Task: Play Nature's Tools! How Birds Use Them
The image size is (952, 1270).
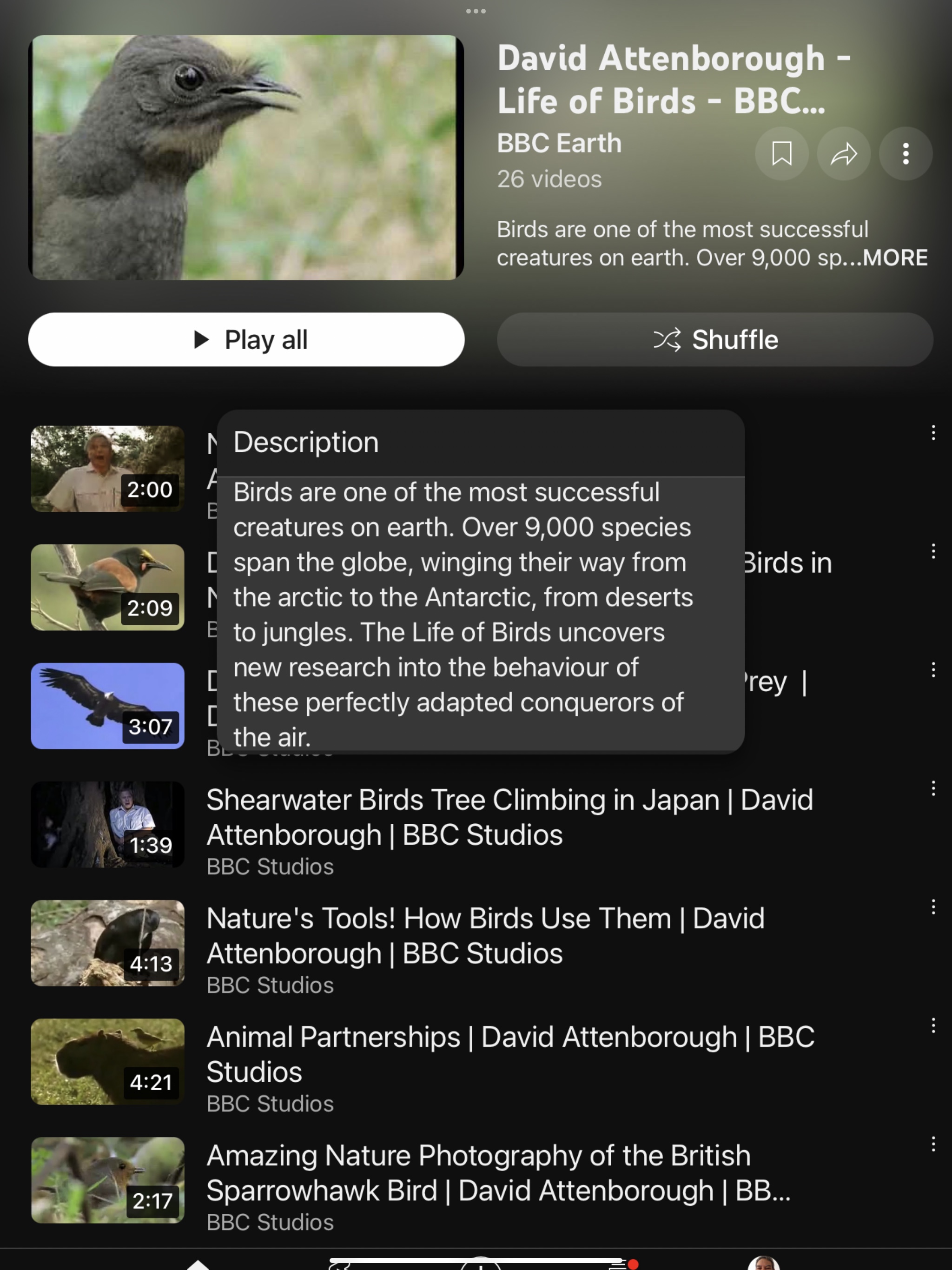Action: point(485,935)
